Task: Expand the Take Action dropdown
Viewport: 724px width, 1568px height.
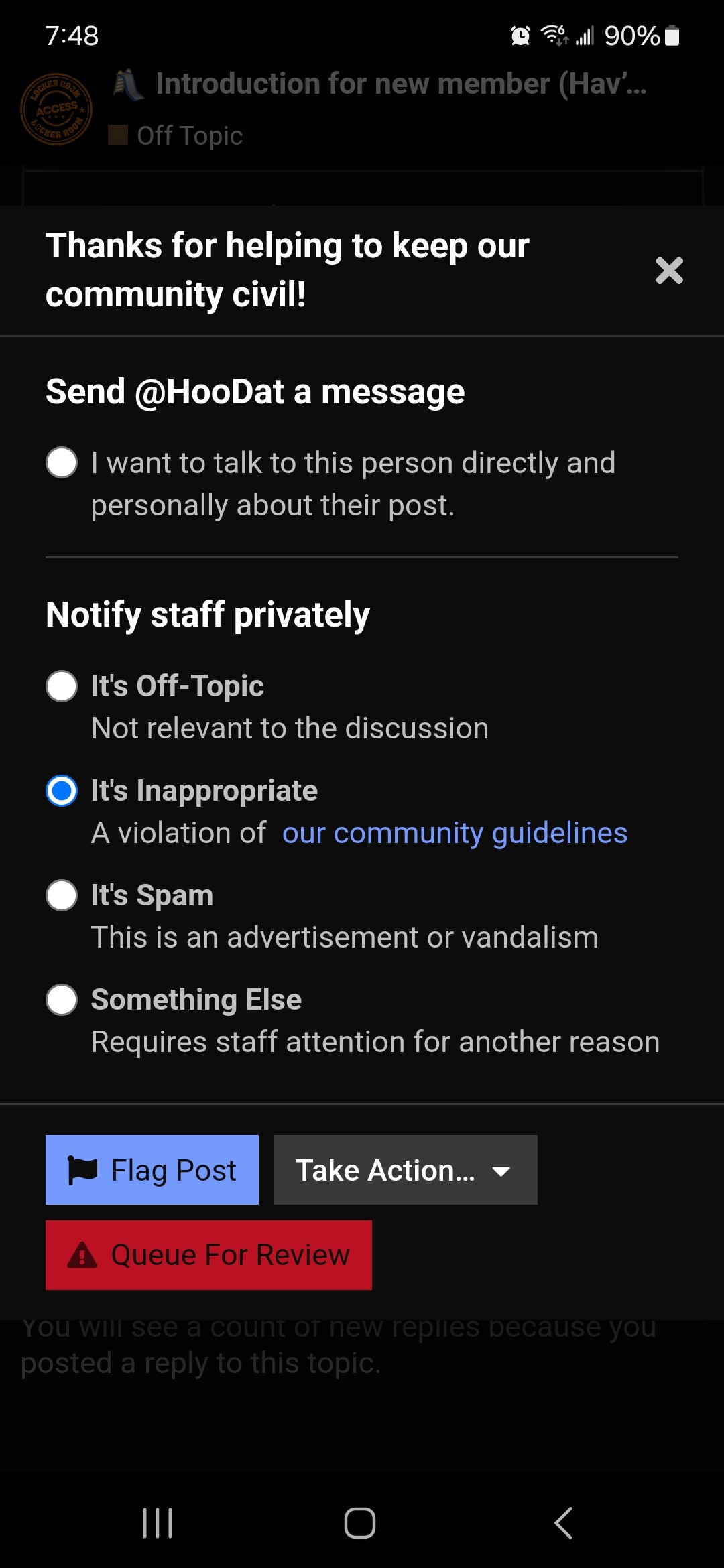Action: 406,1170
